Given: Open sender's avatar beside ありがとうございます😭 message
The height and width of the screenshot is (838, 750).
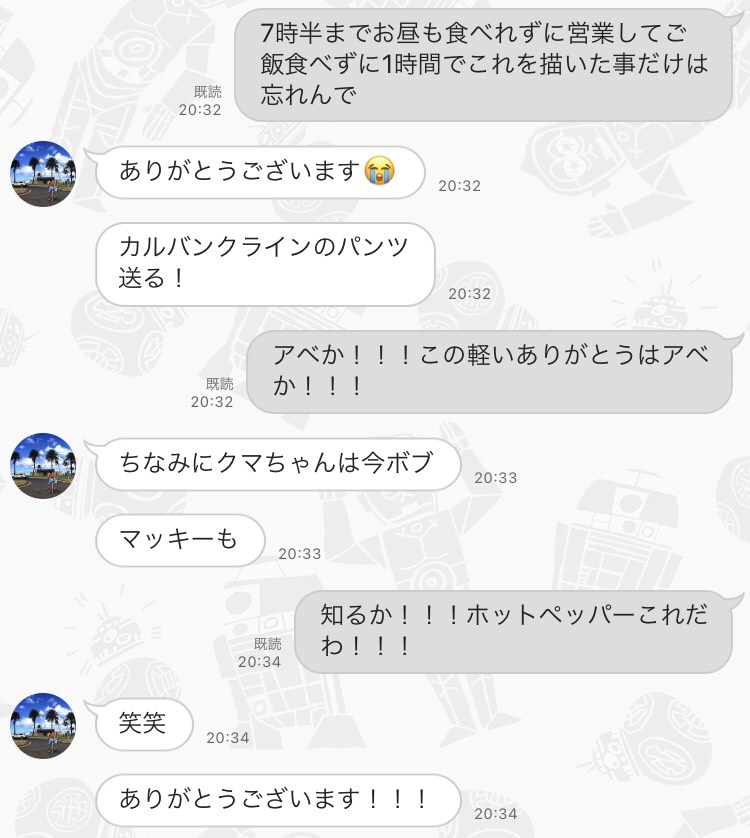Looking at the screenshot, I should [x=43, y=174].
